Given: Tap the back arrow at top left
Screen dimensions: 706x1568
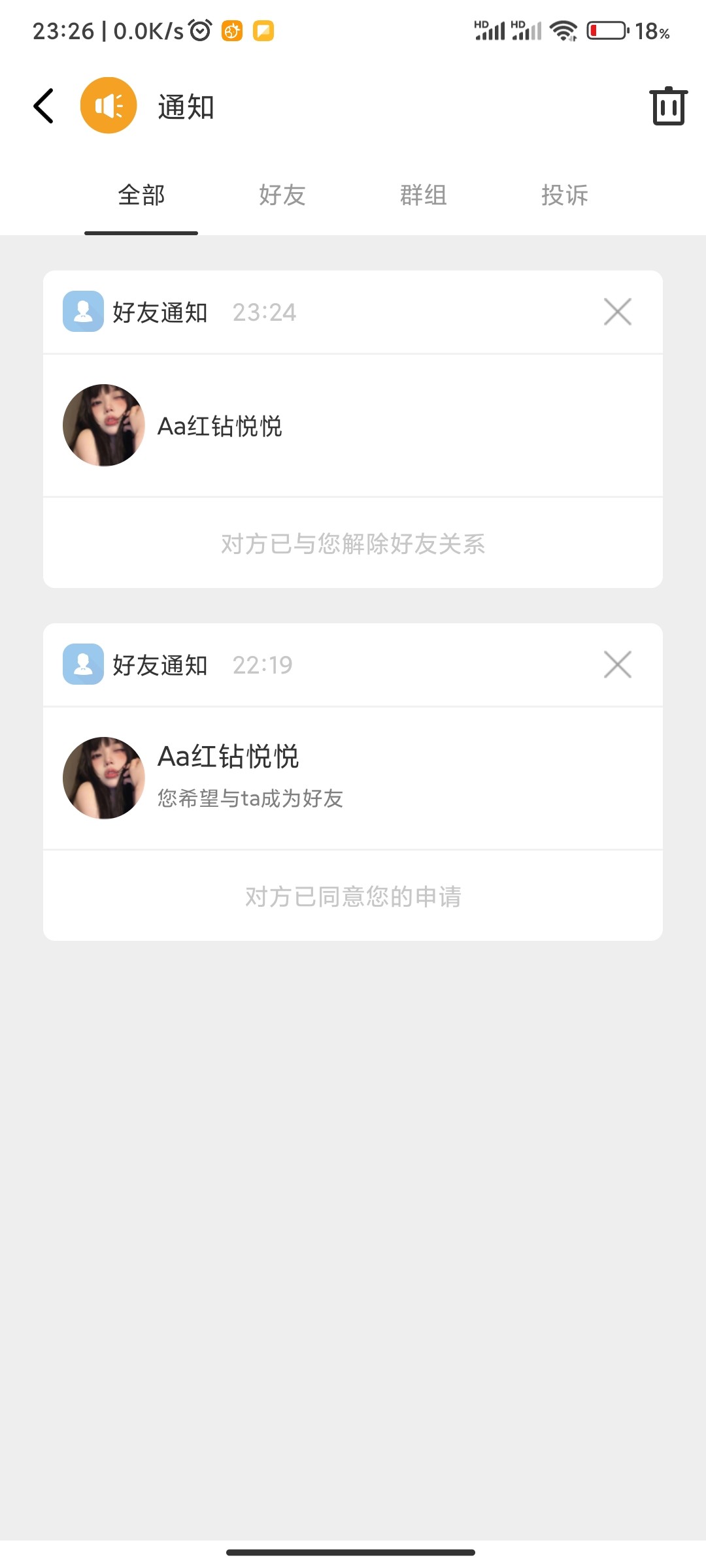Looking at the screenshot, I should (x=43, y=105).
